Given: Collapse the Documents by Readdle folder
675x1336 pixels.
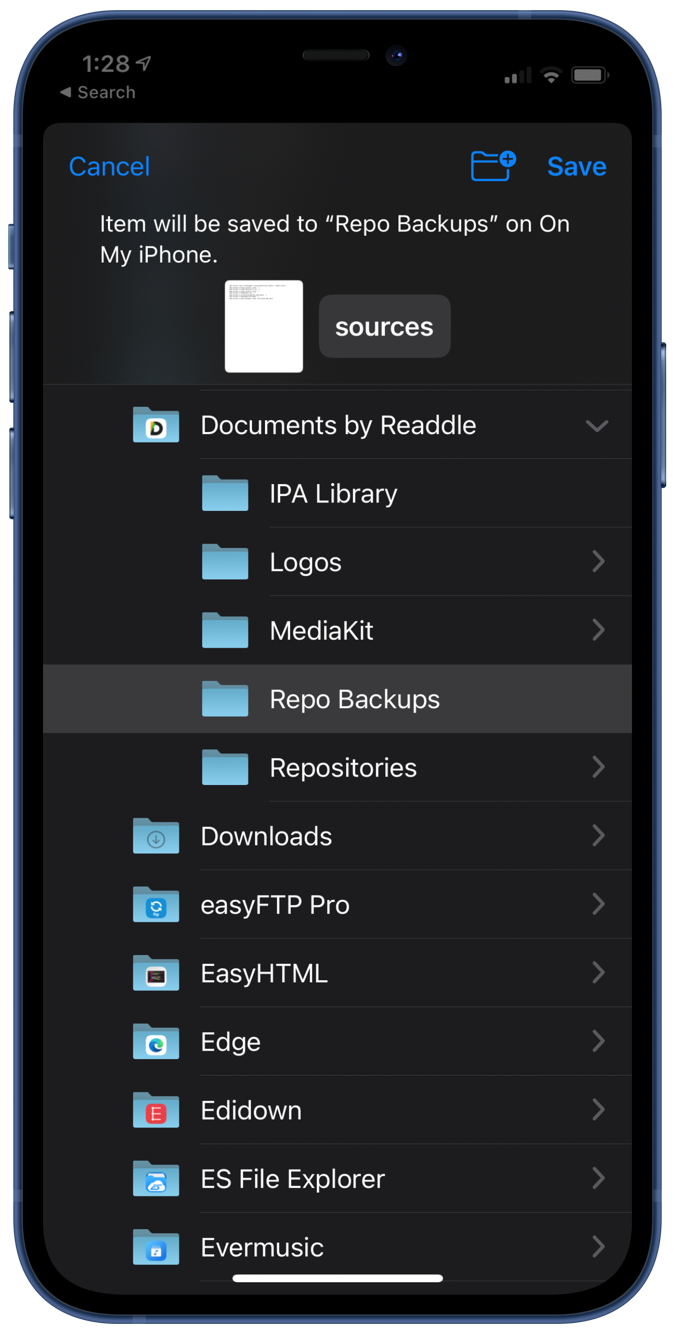Looking at the screenshot, I should [x=597, y=426].
